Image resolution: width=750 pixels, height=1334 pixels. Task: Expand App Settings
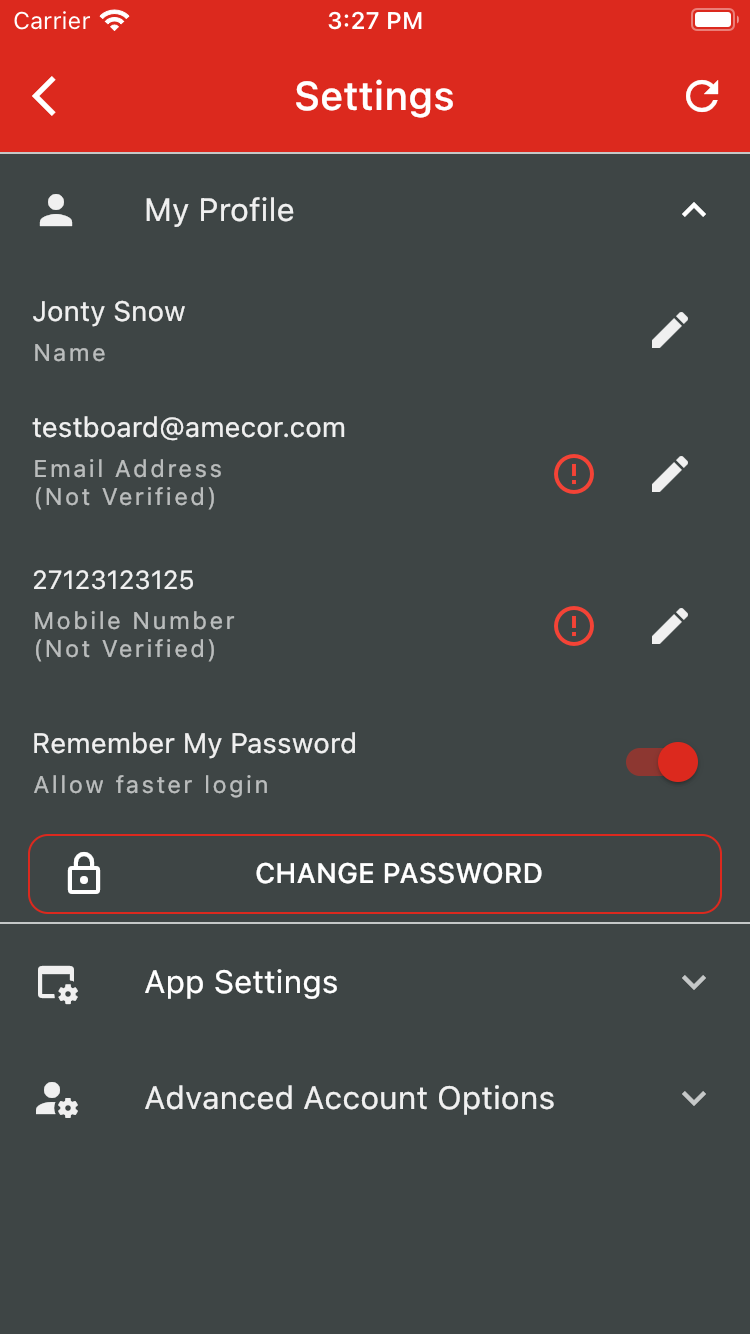(693, 982)
